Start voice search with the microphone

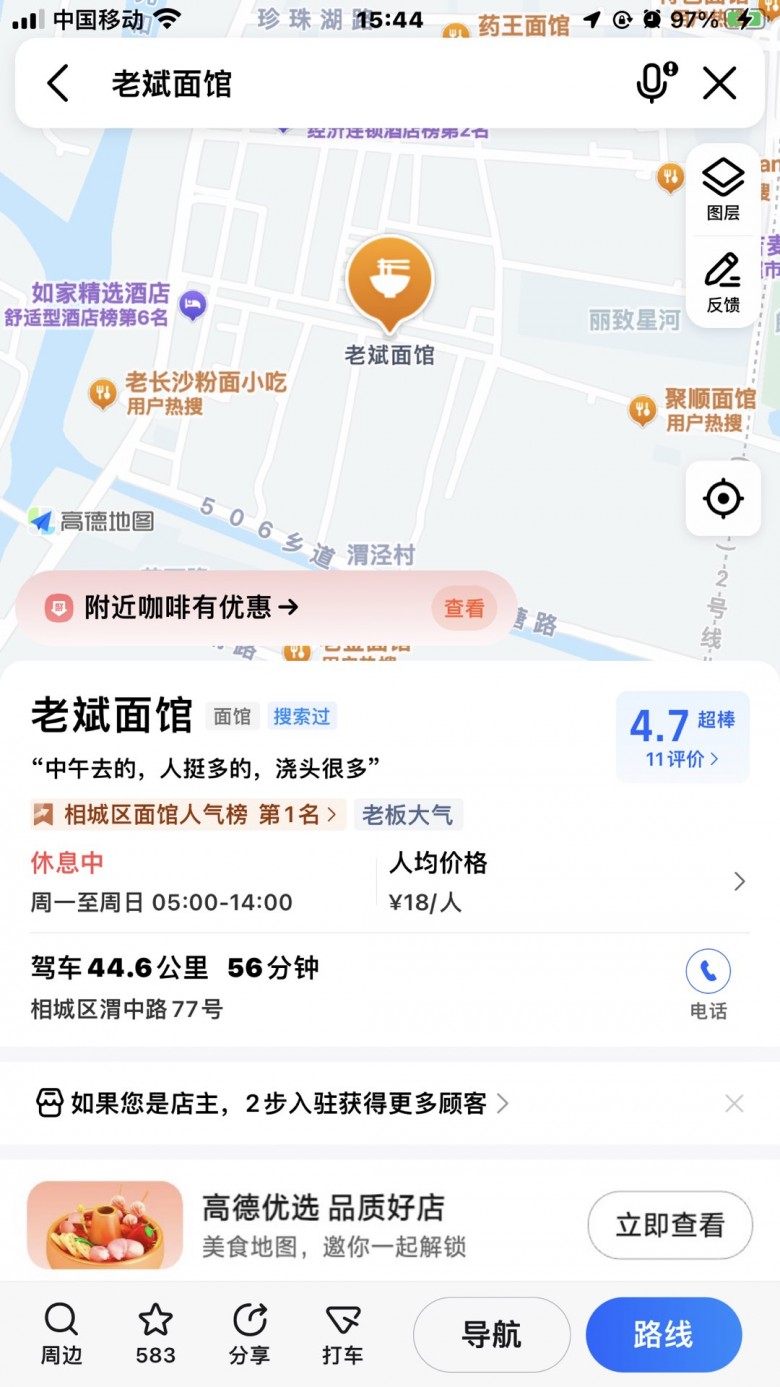655,84
